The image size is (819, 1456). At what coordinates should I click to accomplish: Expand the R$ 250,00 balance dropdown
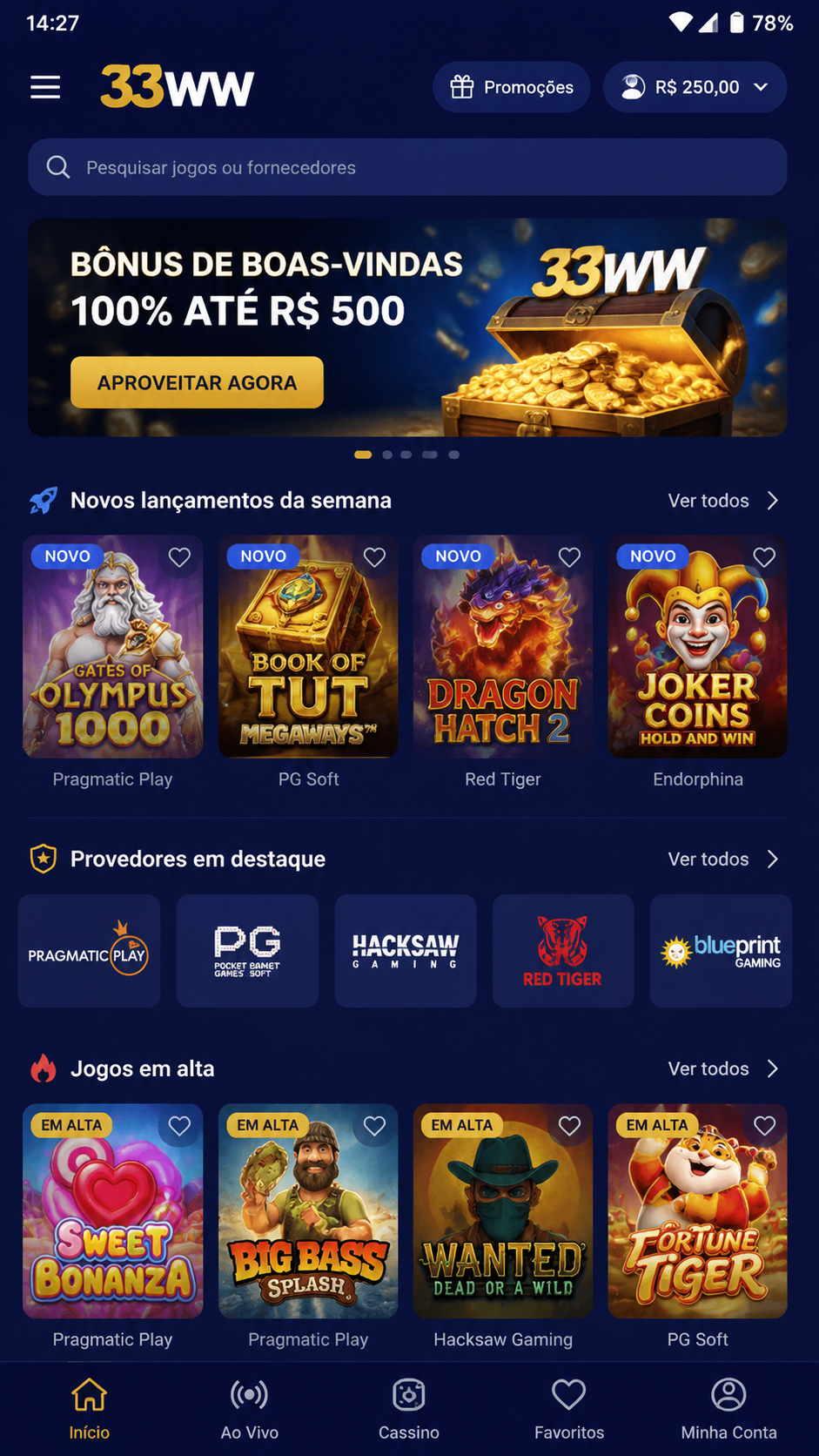pyautogui.click(x=695, y=87)
